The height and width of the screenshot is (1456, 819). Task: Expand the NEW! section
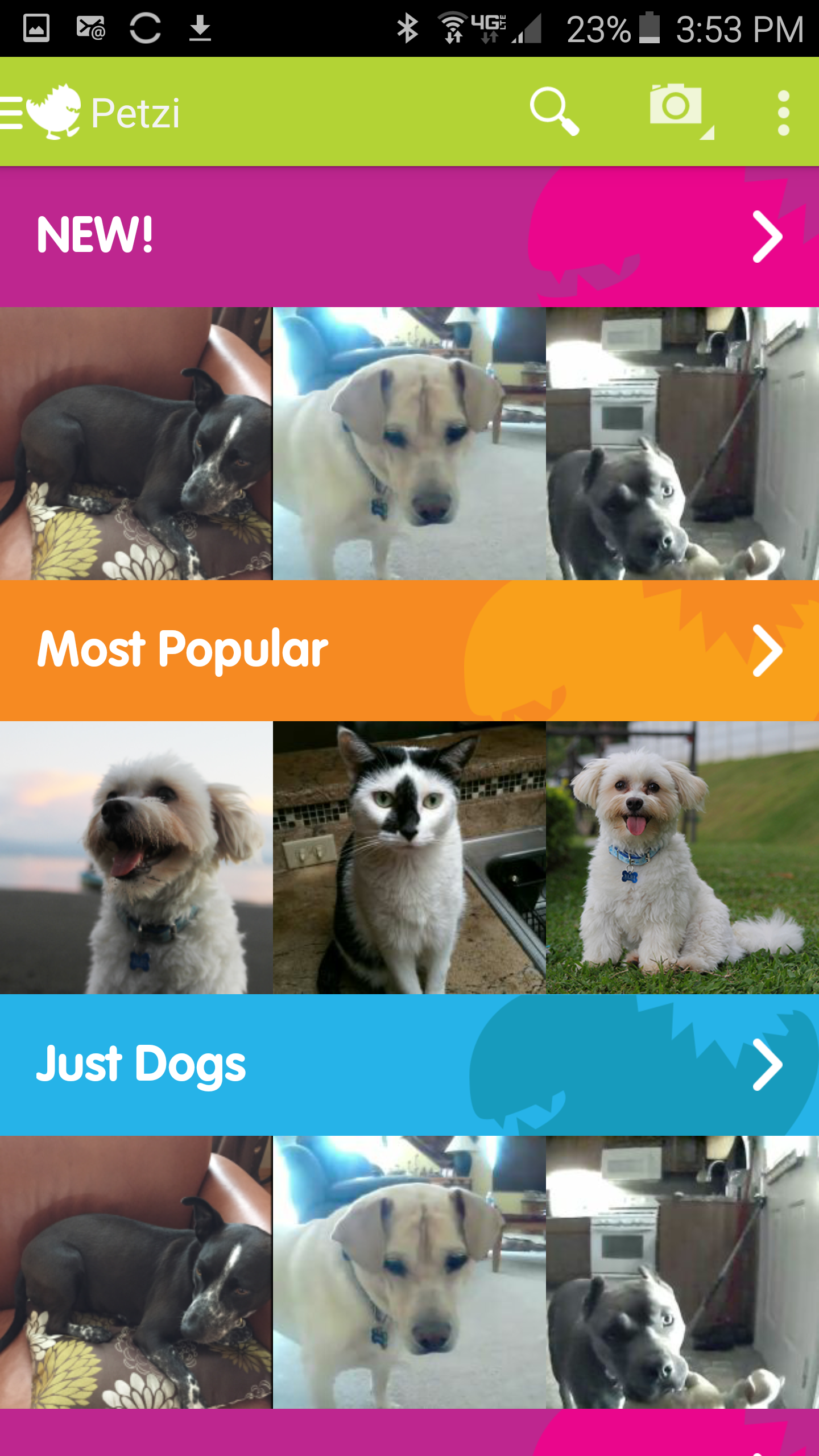point(409,237)
